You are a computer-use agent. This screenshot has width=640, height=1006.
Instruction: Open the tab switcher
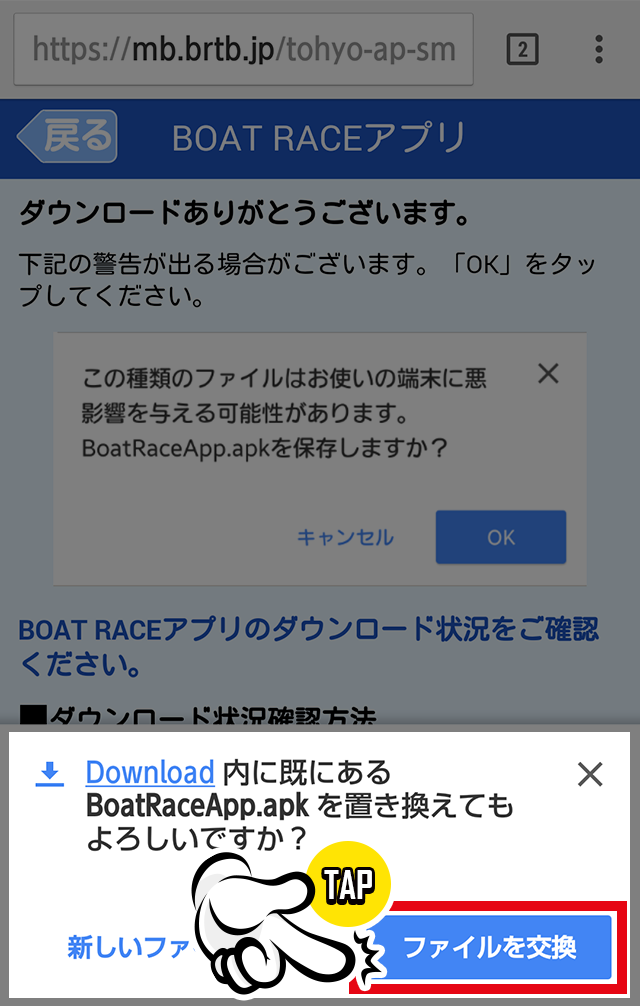(x=522, y=49)
